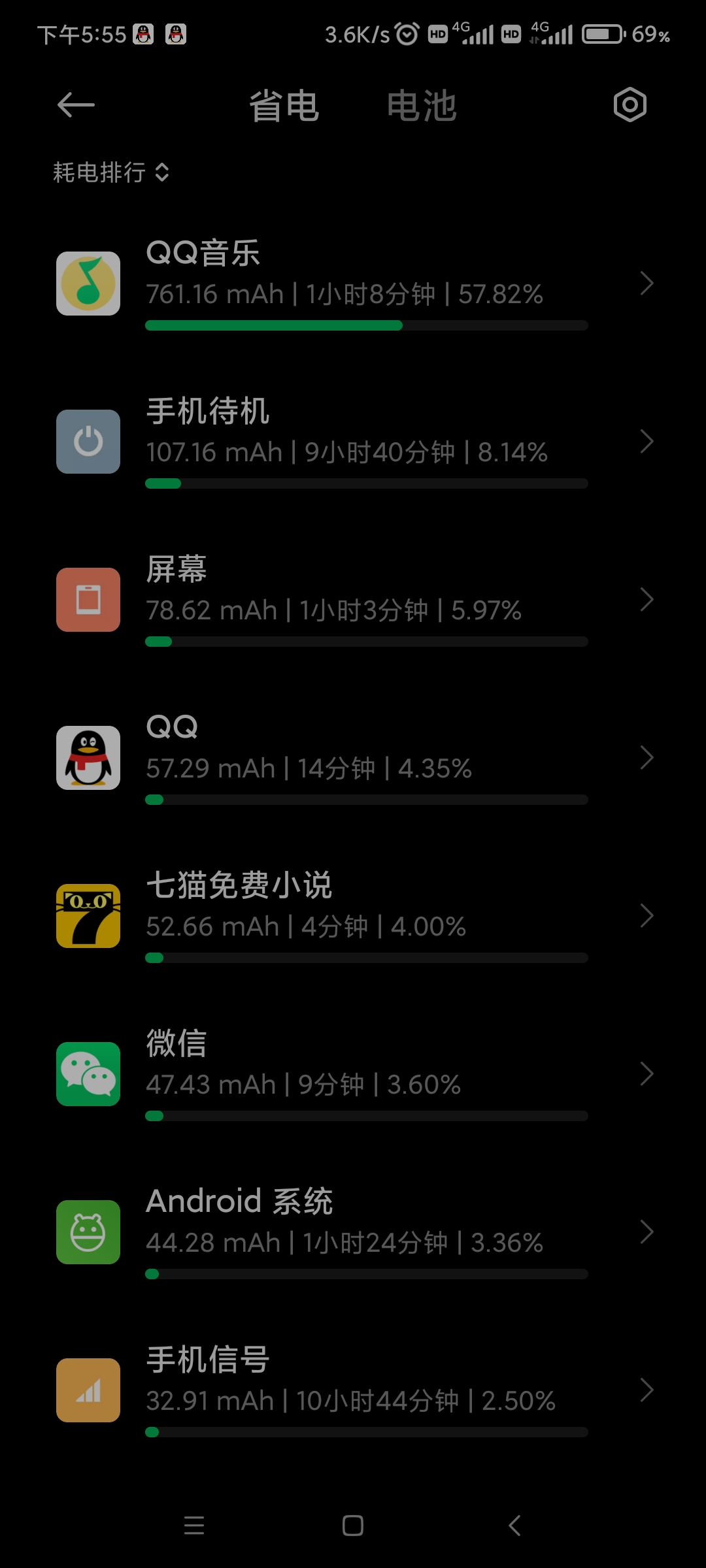
Task: Open 屏幕 power usage details
Action: pos(353,600)
